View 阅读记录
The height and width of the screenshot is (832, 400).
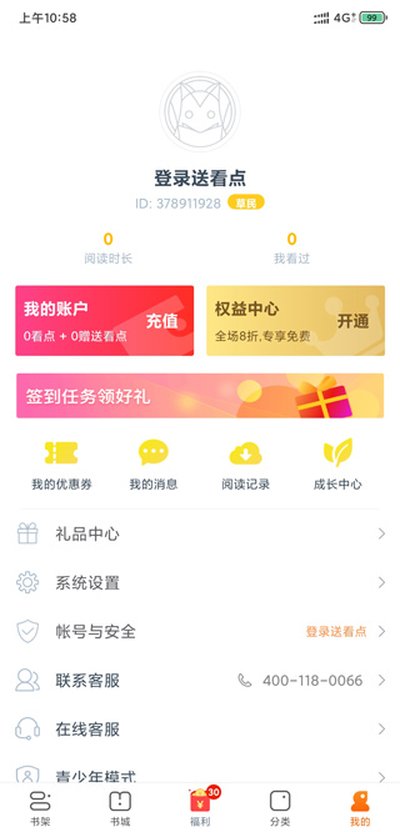click(x=246, y=464)
